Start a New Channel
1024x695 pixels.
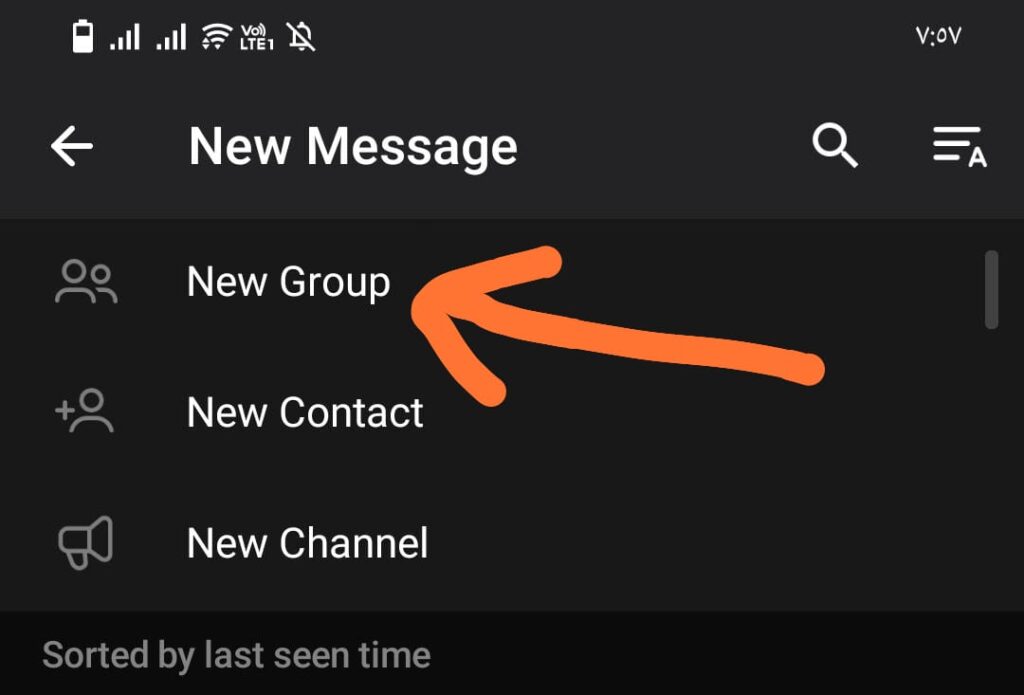coord(307,544)
